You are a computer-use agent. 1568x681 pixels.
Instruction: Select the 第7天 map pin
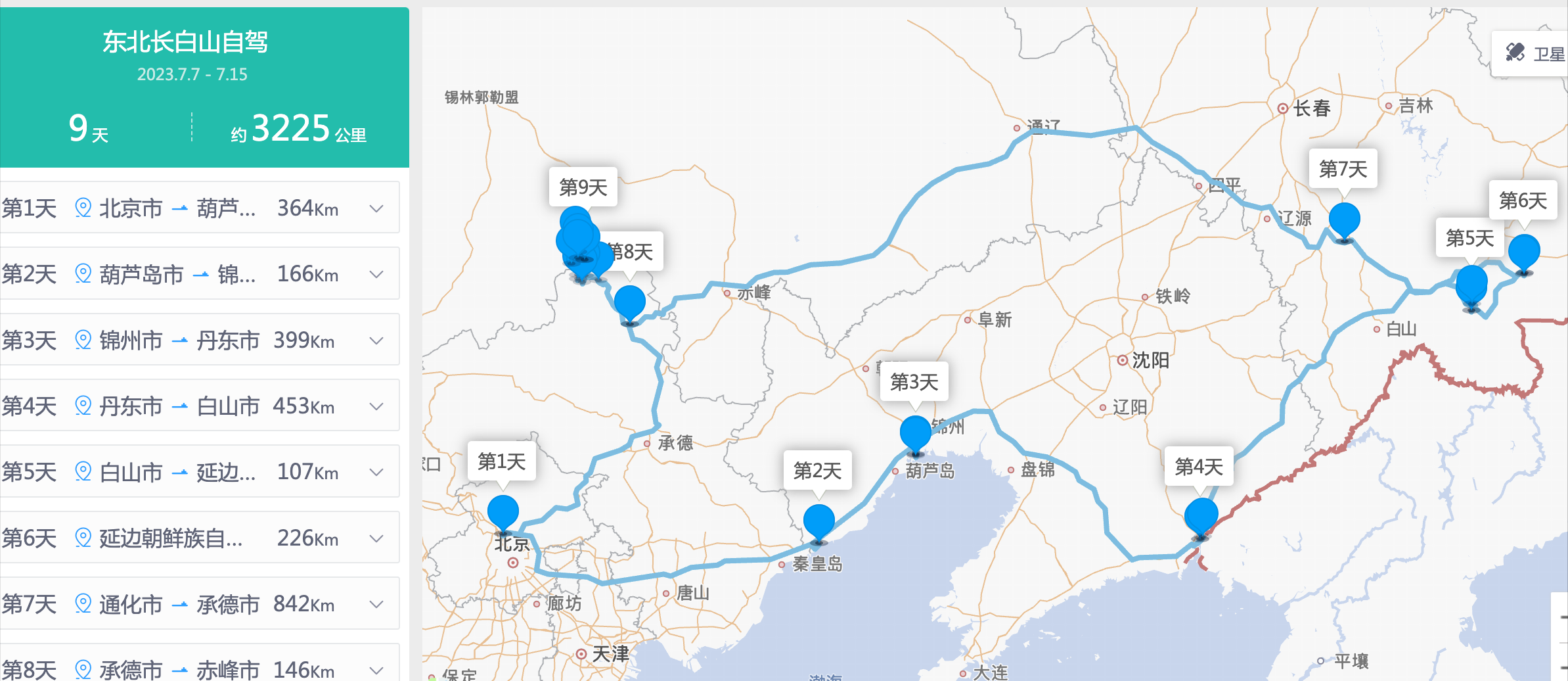(x=1344, y=219)
